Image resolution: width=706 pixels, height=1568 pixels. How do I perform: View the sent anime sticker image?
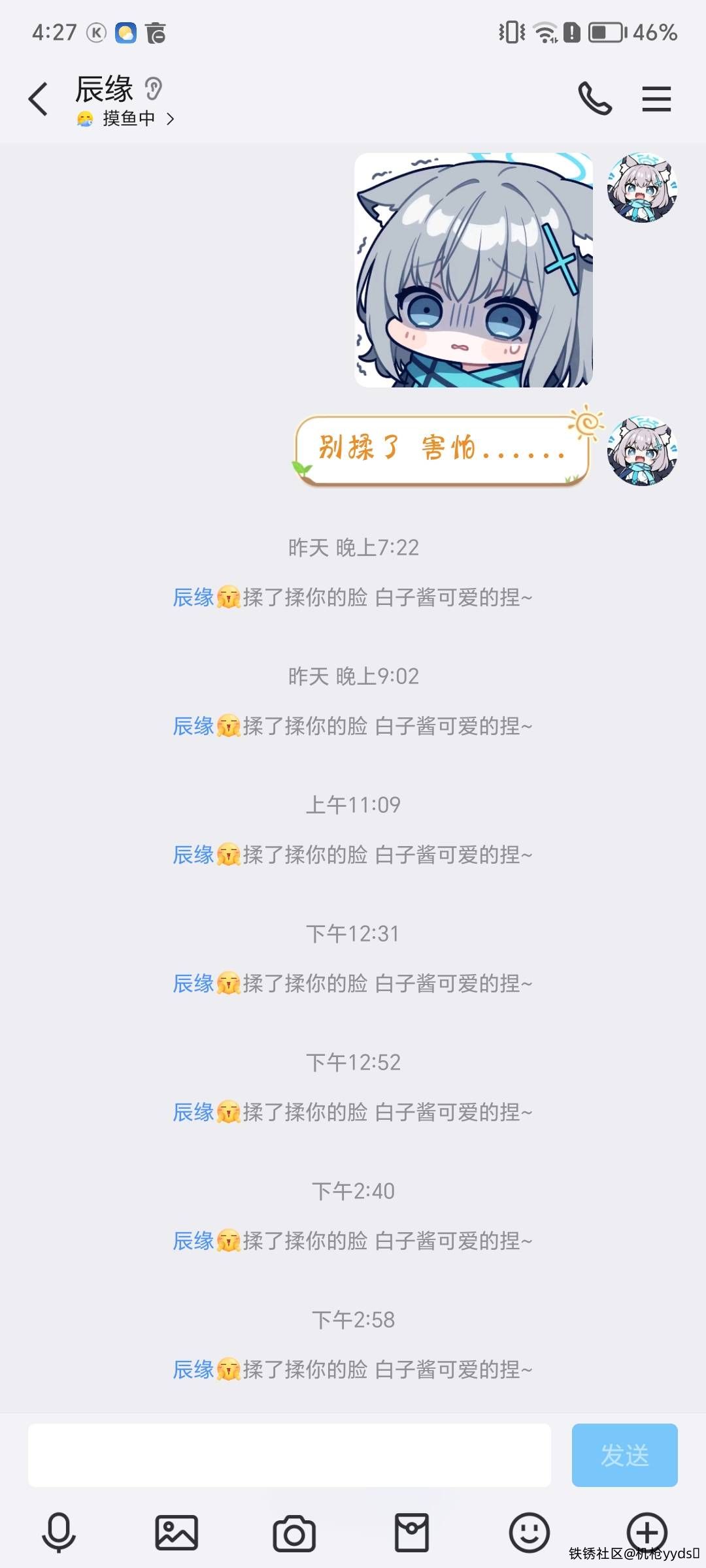click(473, 270)
